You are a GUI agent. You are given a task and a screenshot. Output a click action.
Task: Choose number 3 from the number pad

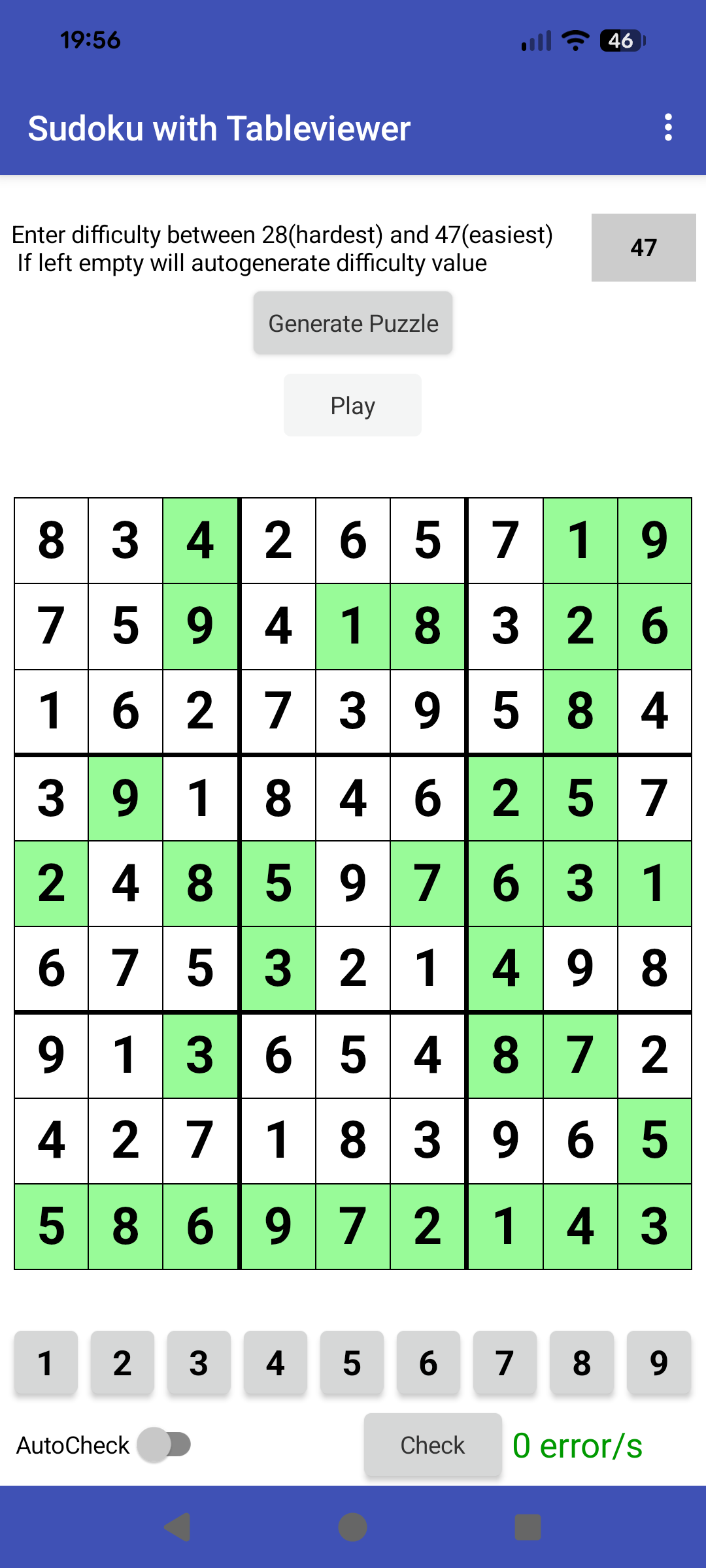pos(199,1363)
